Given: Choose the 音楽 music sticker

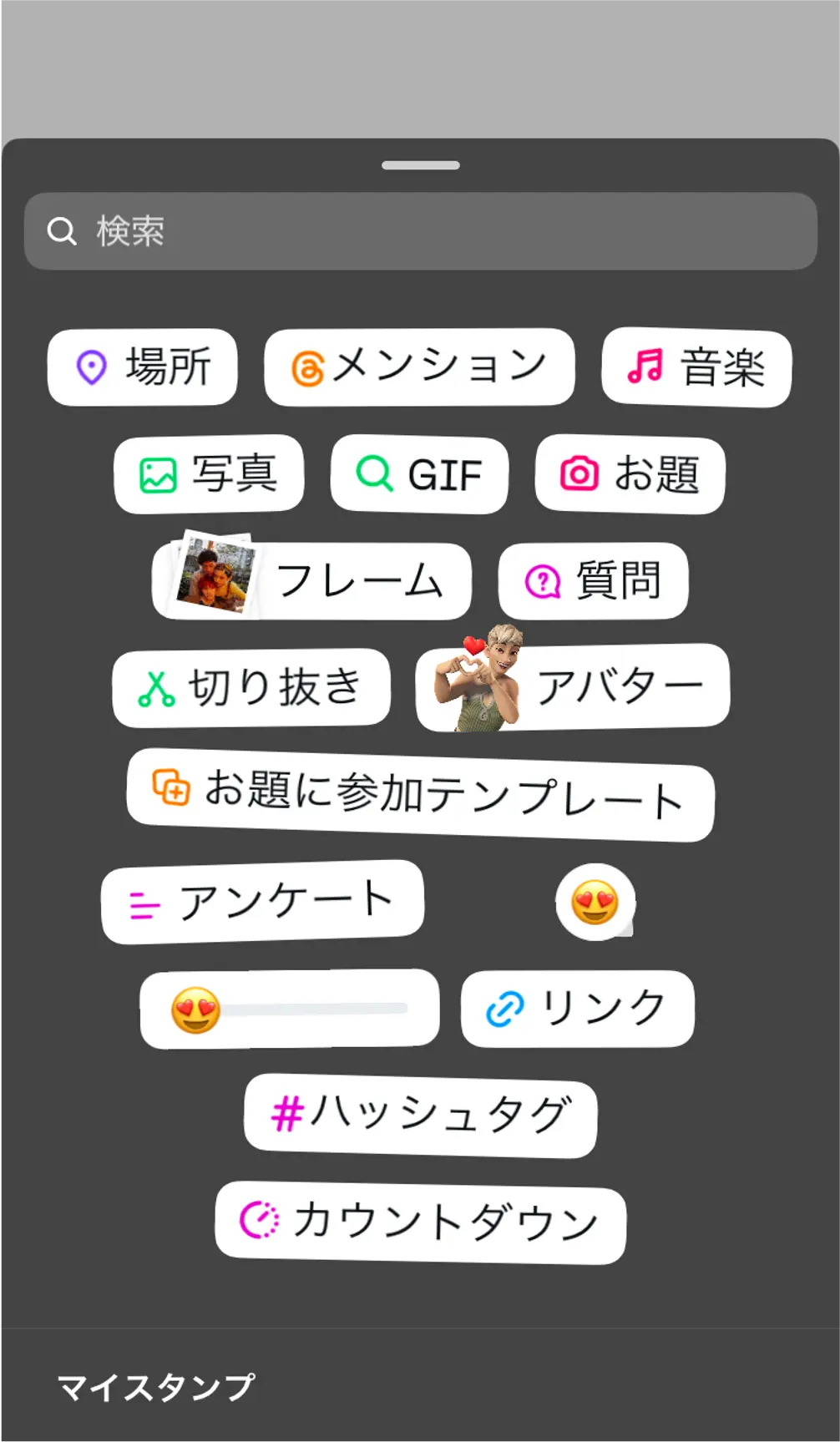Looking at the screenshot, I should pyautogui.click(x=696, y=368).
